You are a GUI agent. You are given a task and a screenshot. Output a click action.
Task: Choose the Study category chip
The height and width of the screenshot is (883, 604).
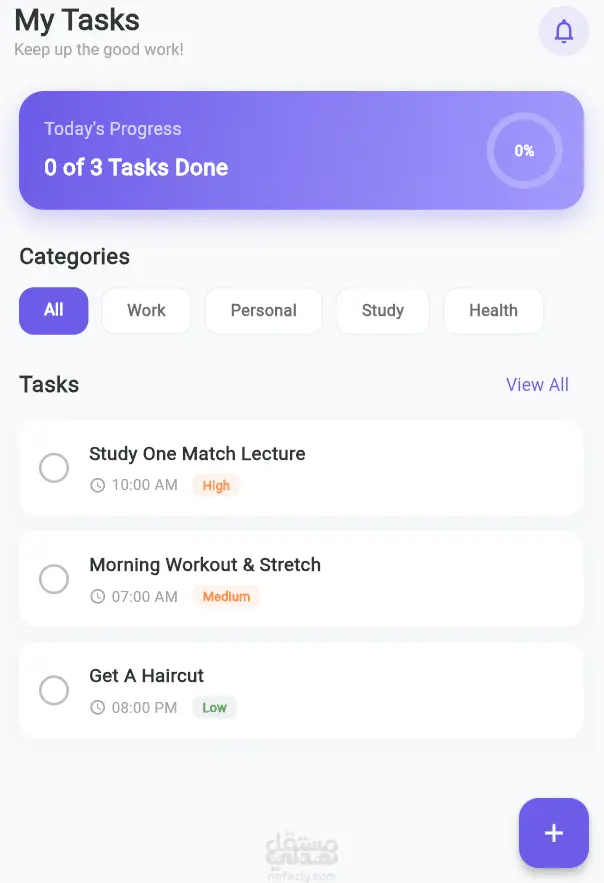tap(383, 310)
